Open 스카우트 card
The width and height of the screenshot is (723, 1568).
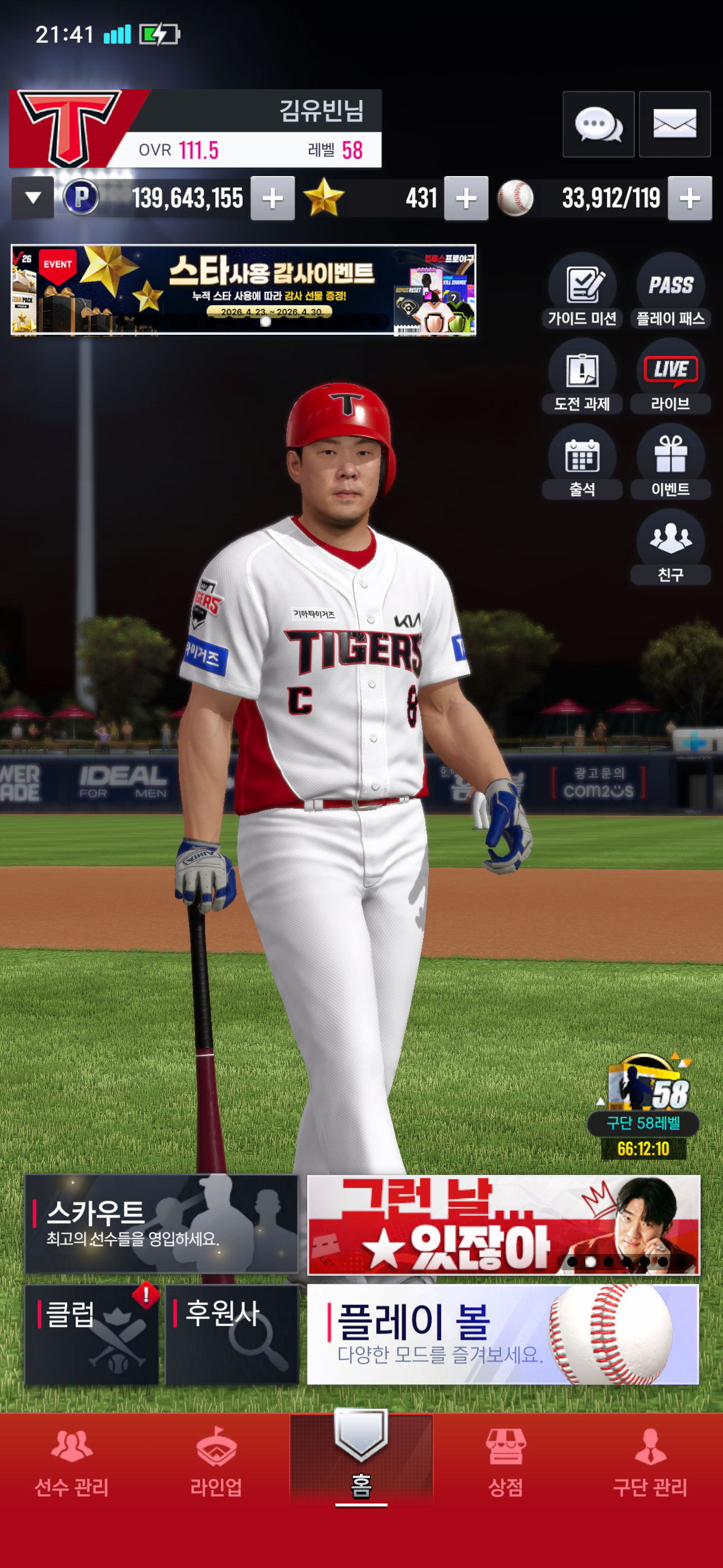pos(162,1224)
